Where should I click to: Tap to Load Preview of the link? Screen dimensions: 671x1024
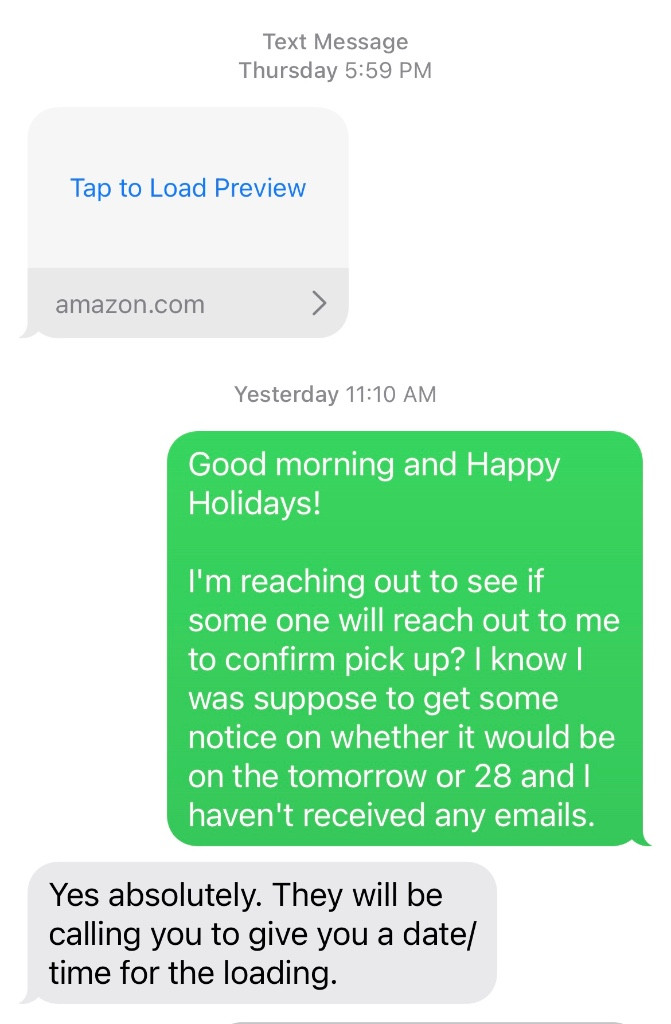point(188,188)
